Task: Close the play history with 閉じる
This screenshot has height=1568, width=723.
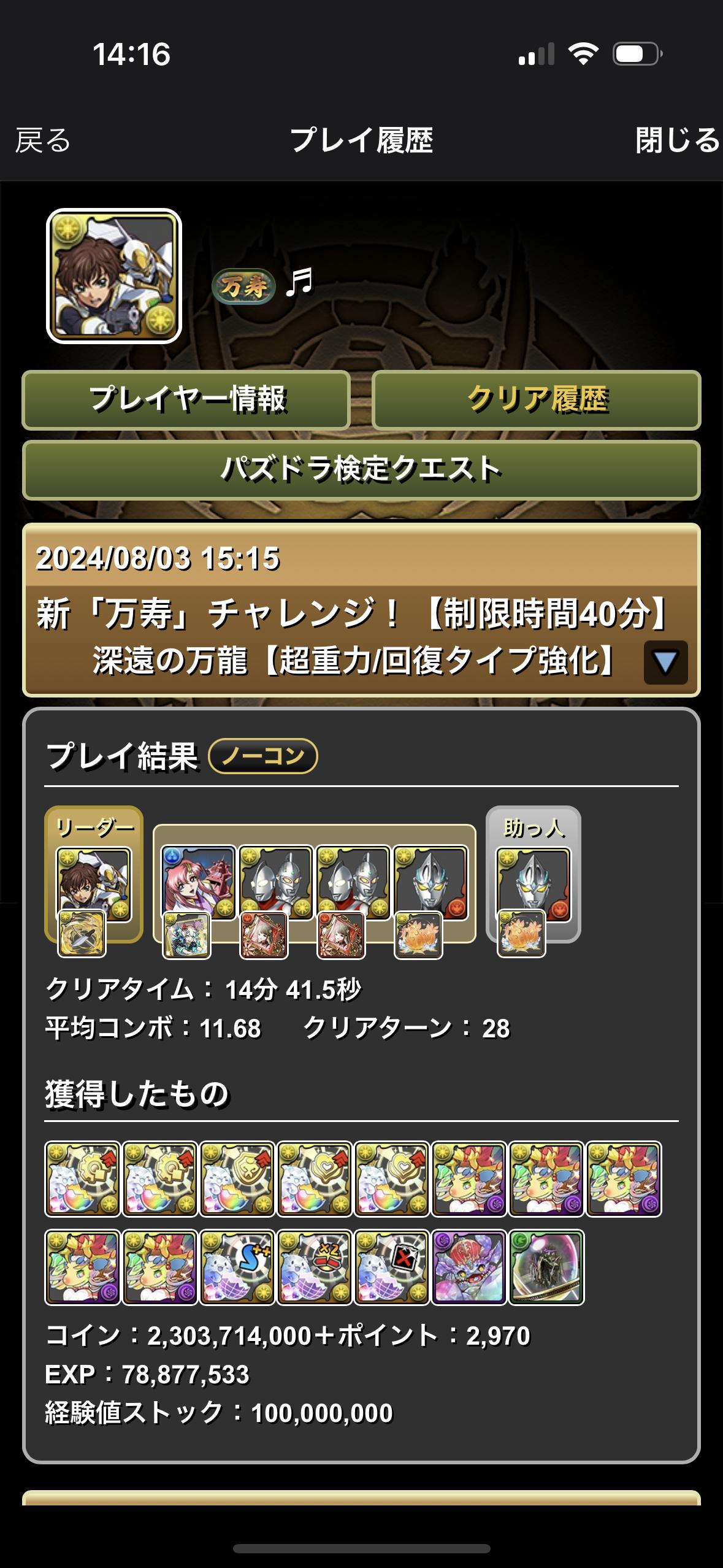Action: pos(676,140)
